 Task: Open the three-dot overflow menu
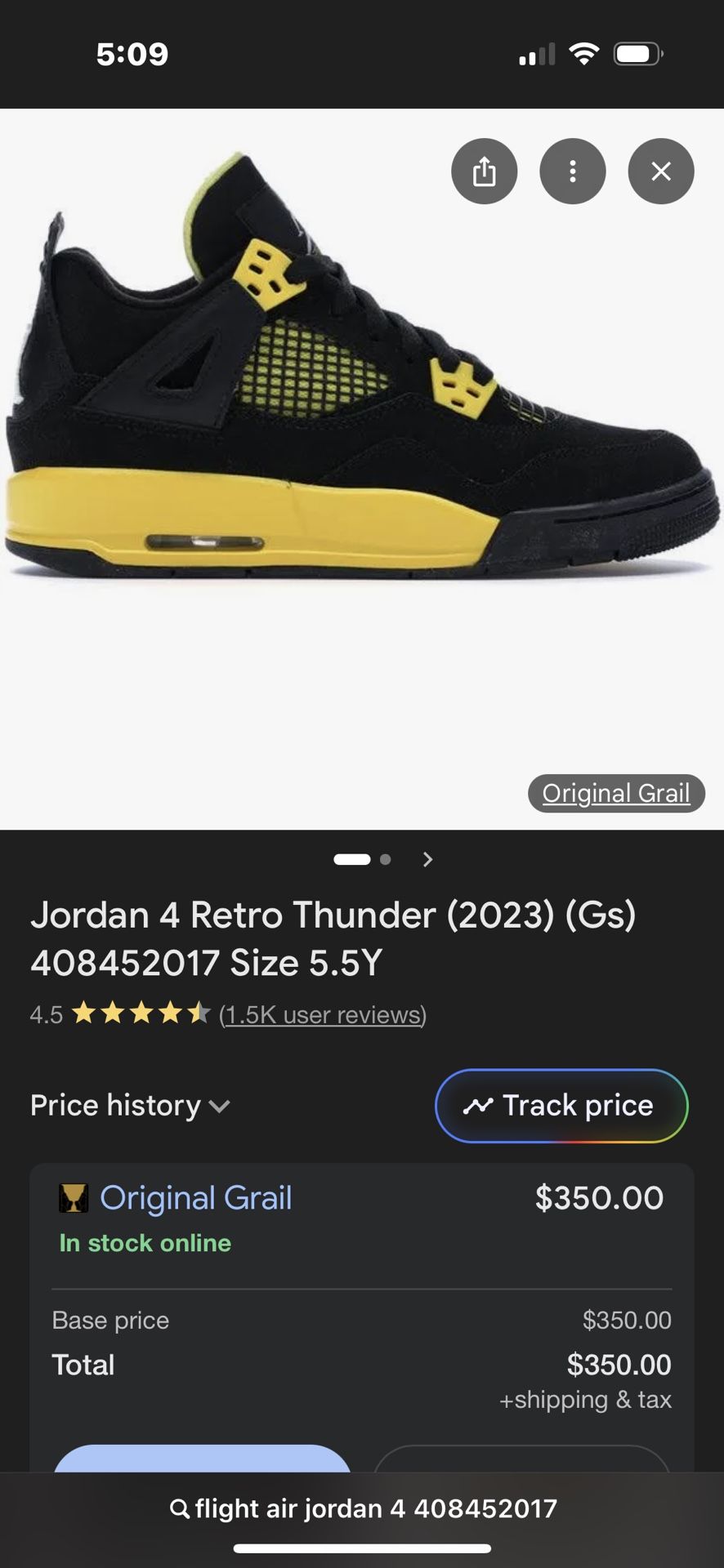[x=573, y=171]
